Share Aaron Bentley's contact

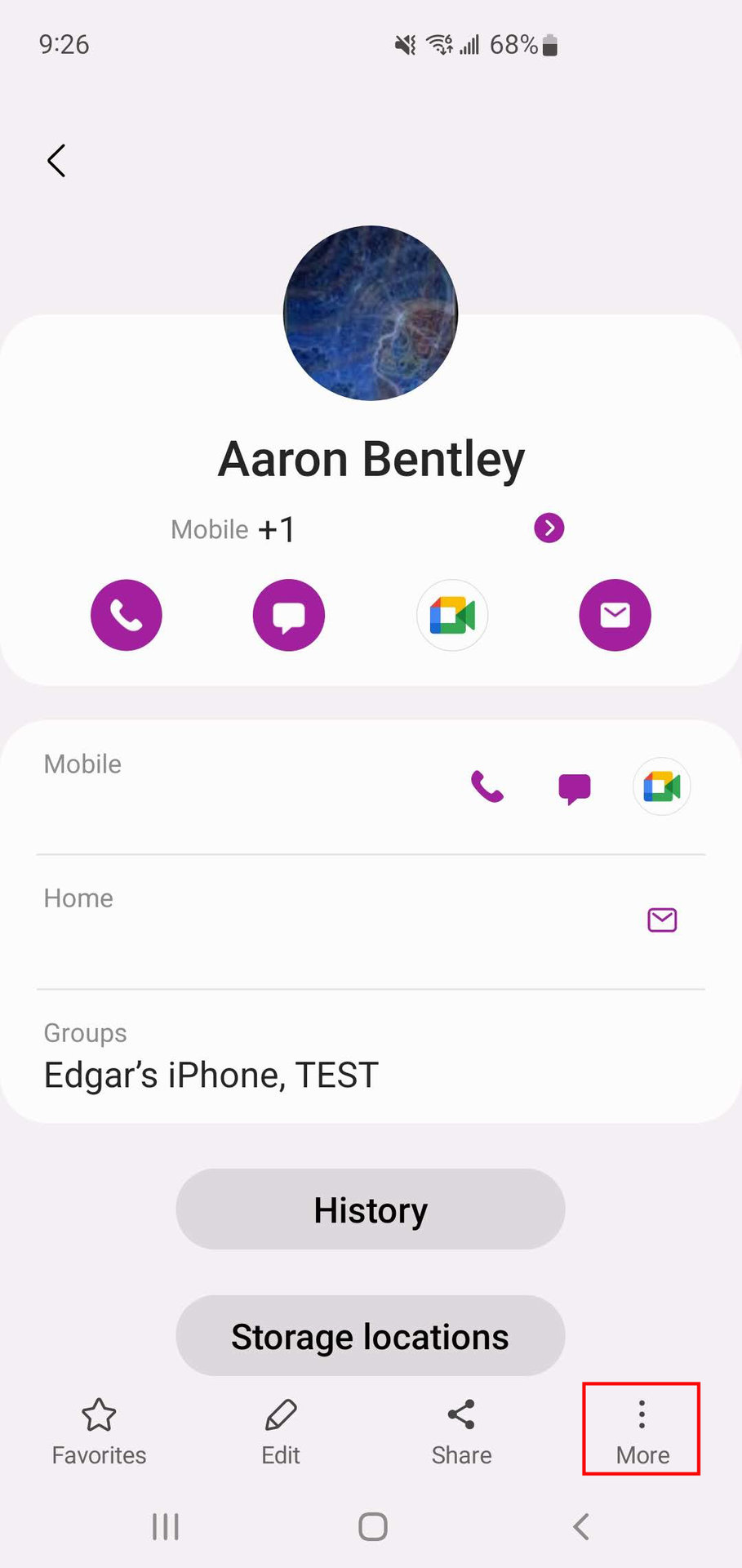pyautogui.click(x=461, y=1429)
